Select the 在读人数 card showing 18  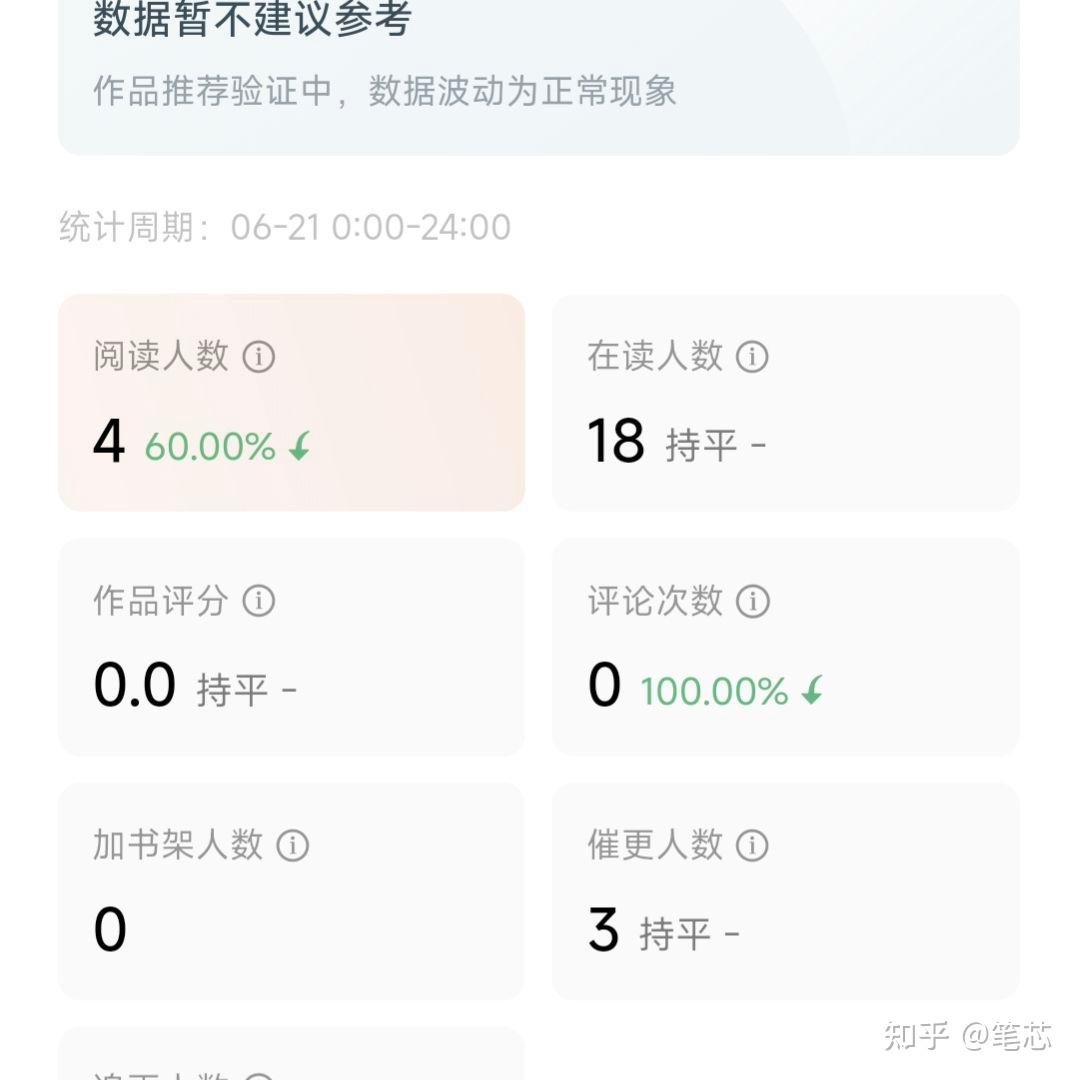(785, 402)
